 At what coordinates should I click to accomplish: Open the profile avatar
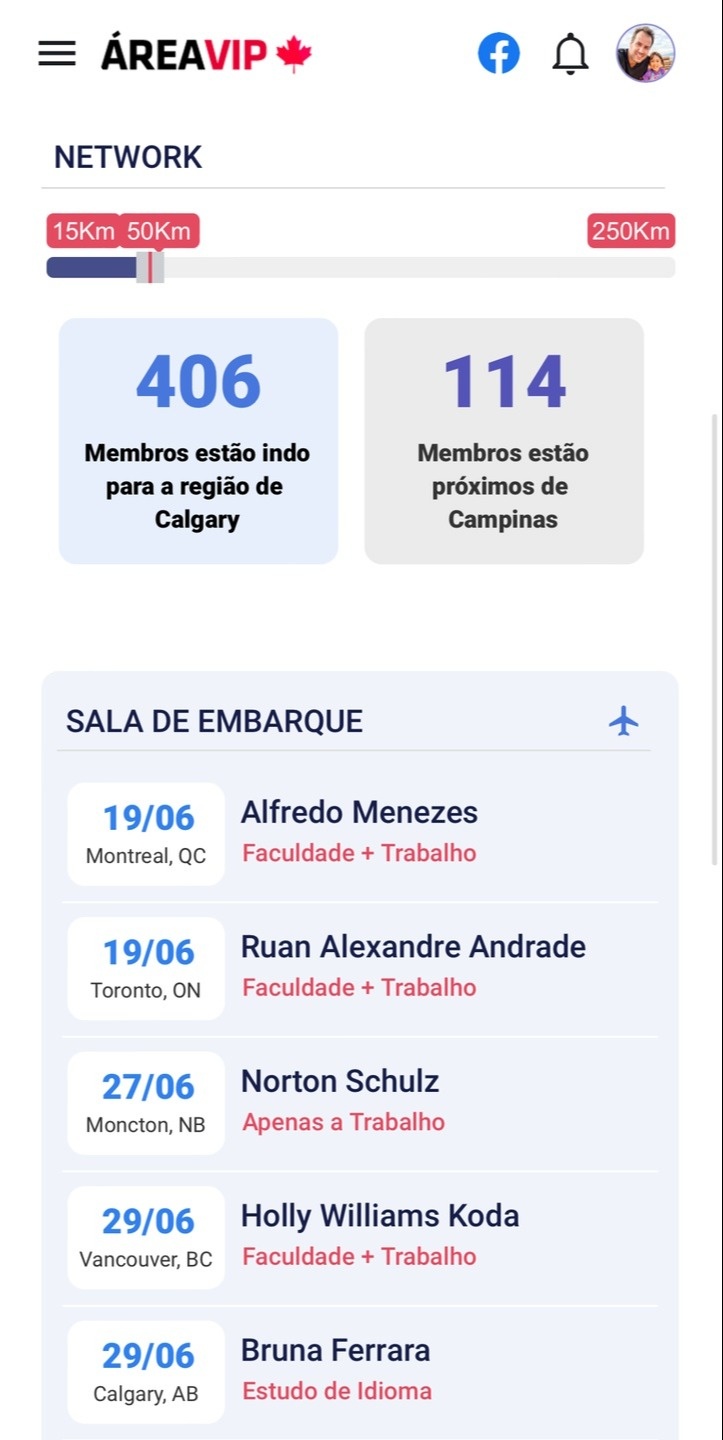645,54
